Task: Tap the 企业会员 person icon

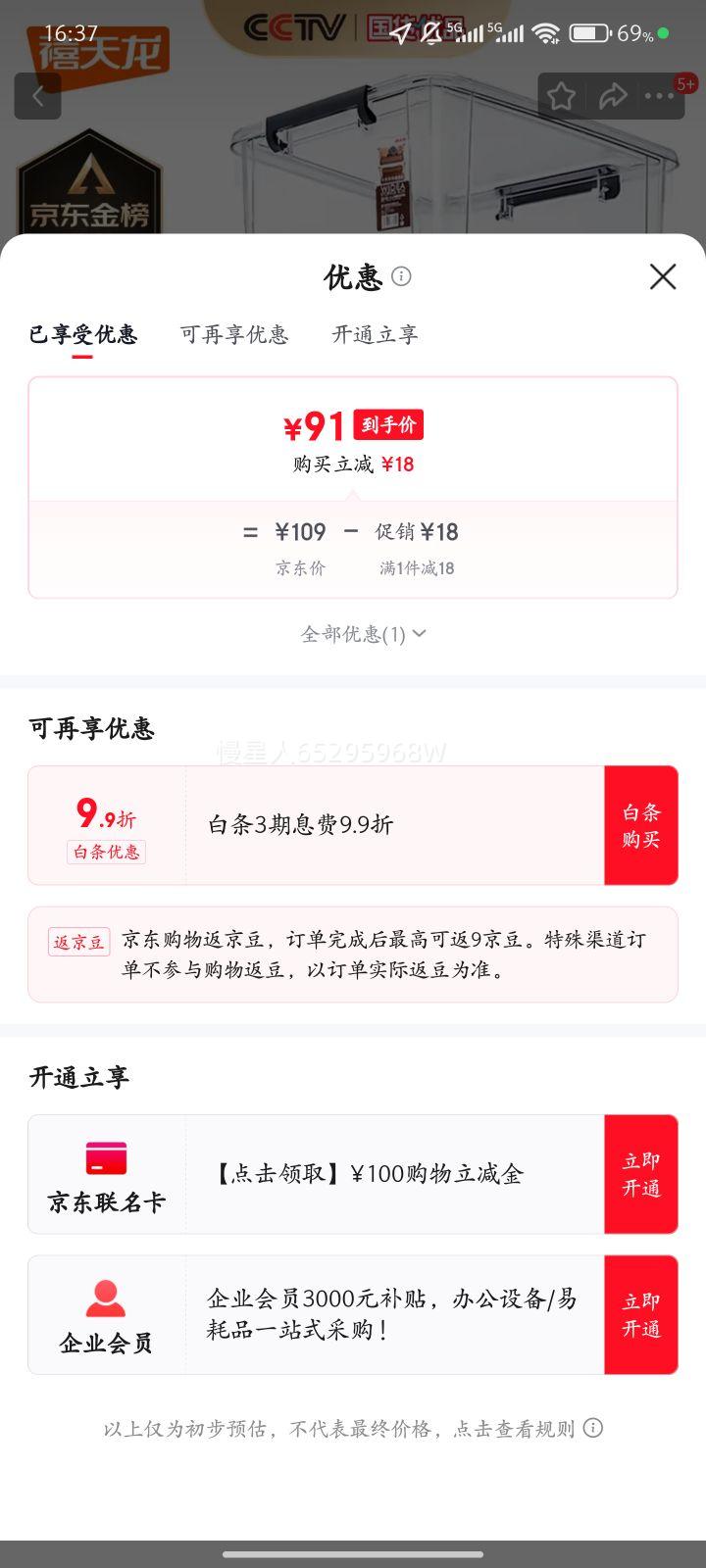Action: pyautogui.click(x=106, y=1296)
